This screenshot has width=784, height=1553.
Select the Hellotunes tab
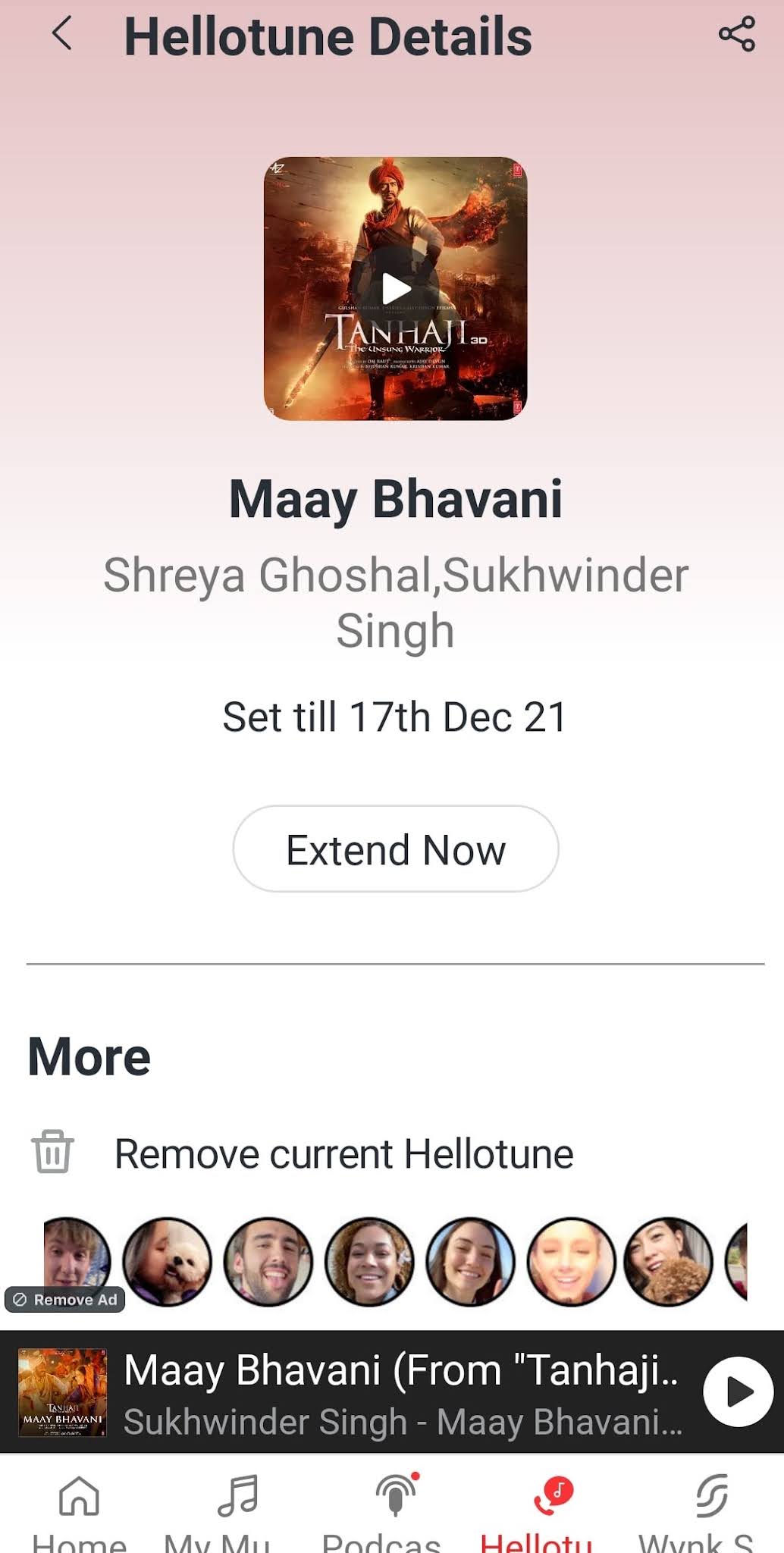(x=551, y=1509)
